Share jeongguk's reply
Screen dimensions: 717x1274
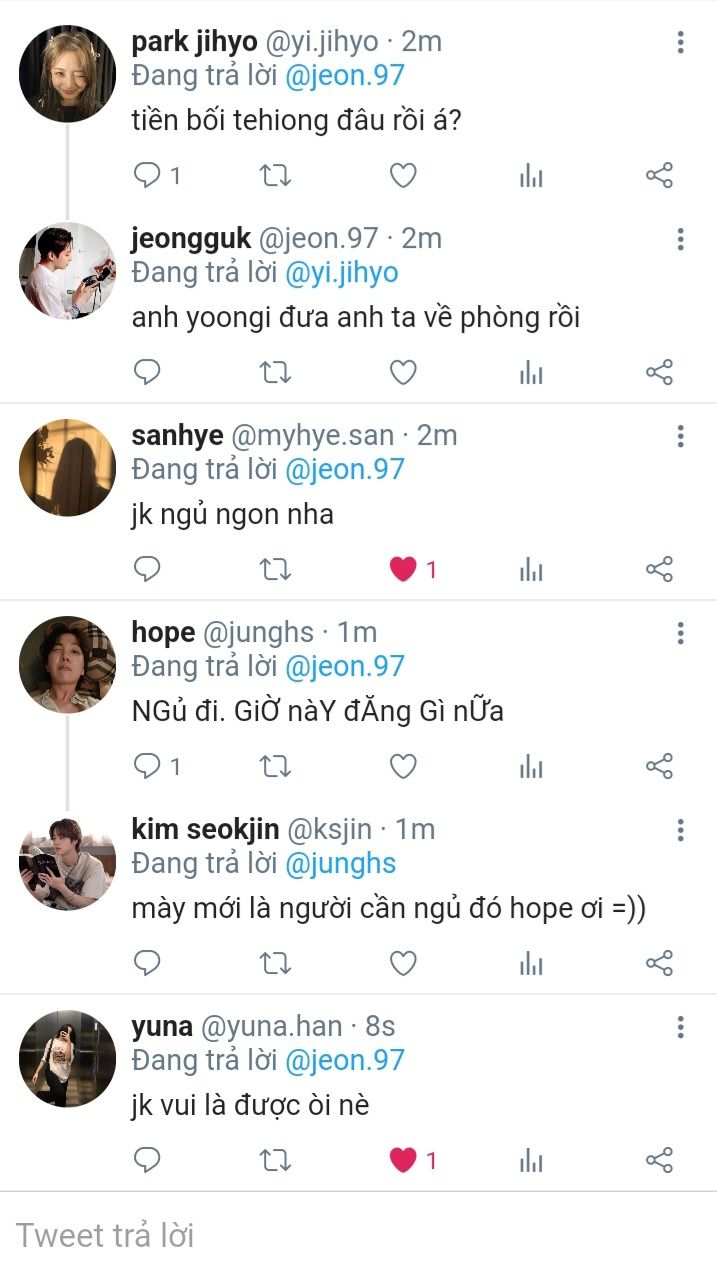click(x=659, y=373)
